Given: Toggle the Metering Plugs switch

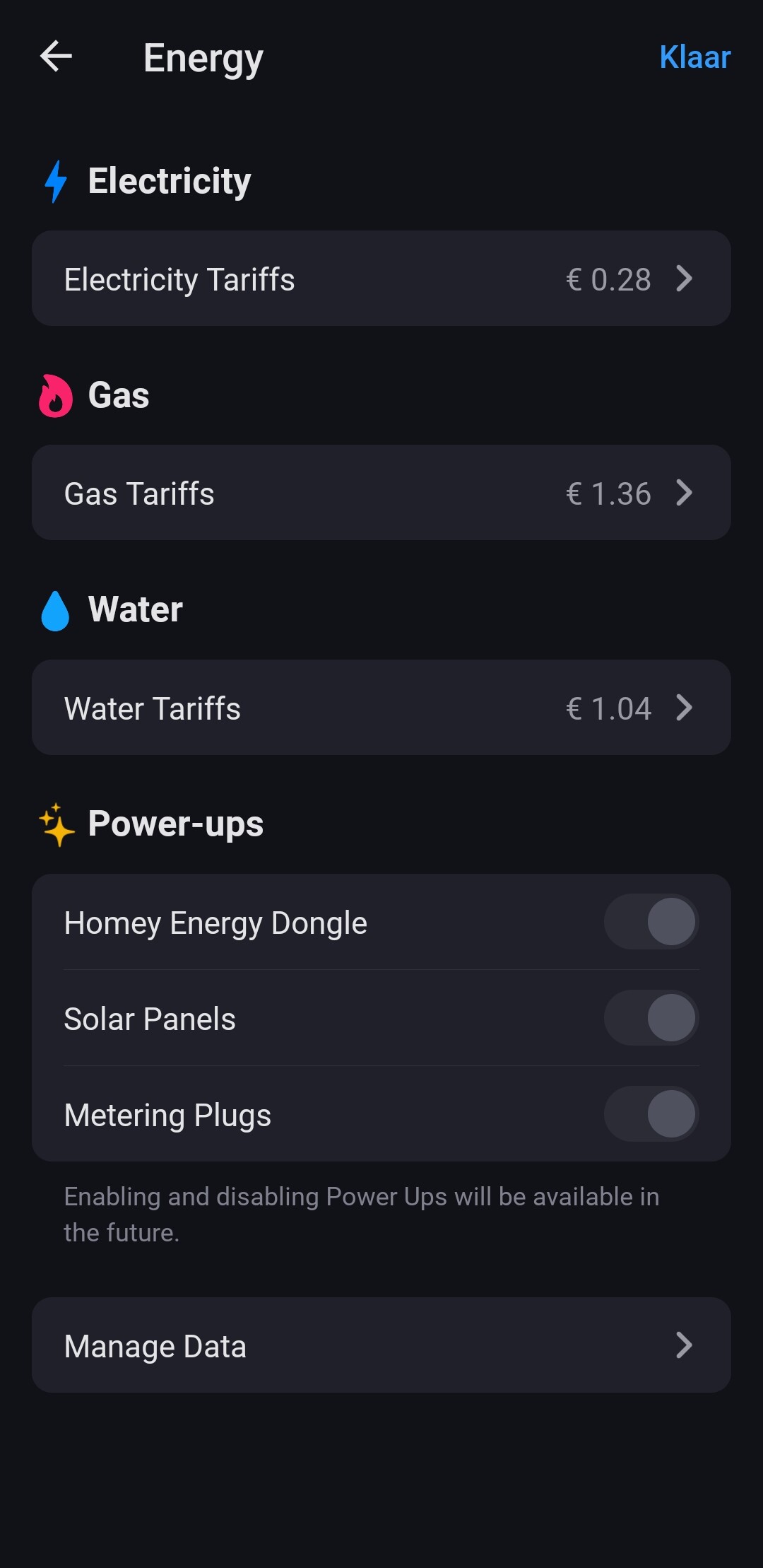Looking at the screenshot, I should pyautogui.click(x=651, y=1114).
